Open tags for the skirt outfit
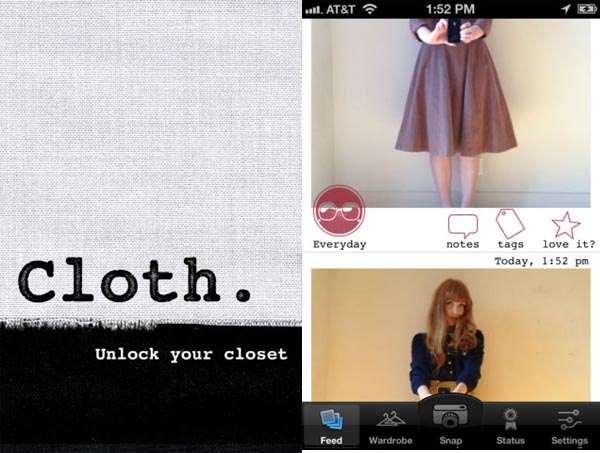Image resolution: width=600 pixels, height=453 pixels. pos(510,230)
